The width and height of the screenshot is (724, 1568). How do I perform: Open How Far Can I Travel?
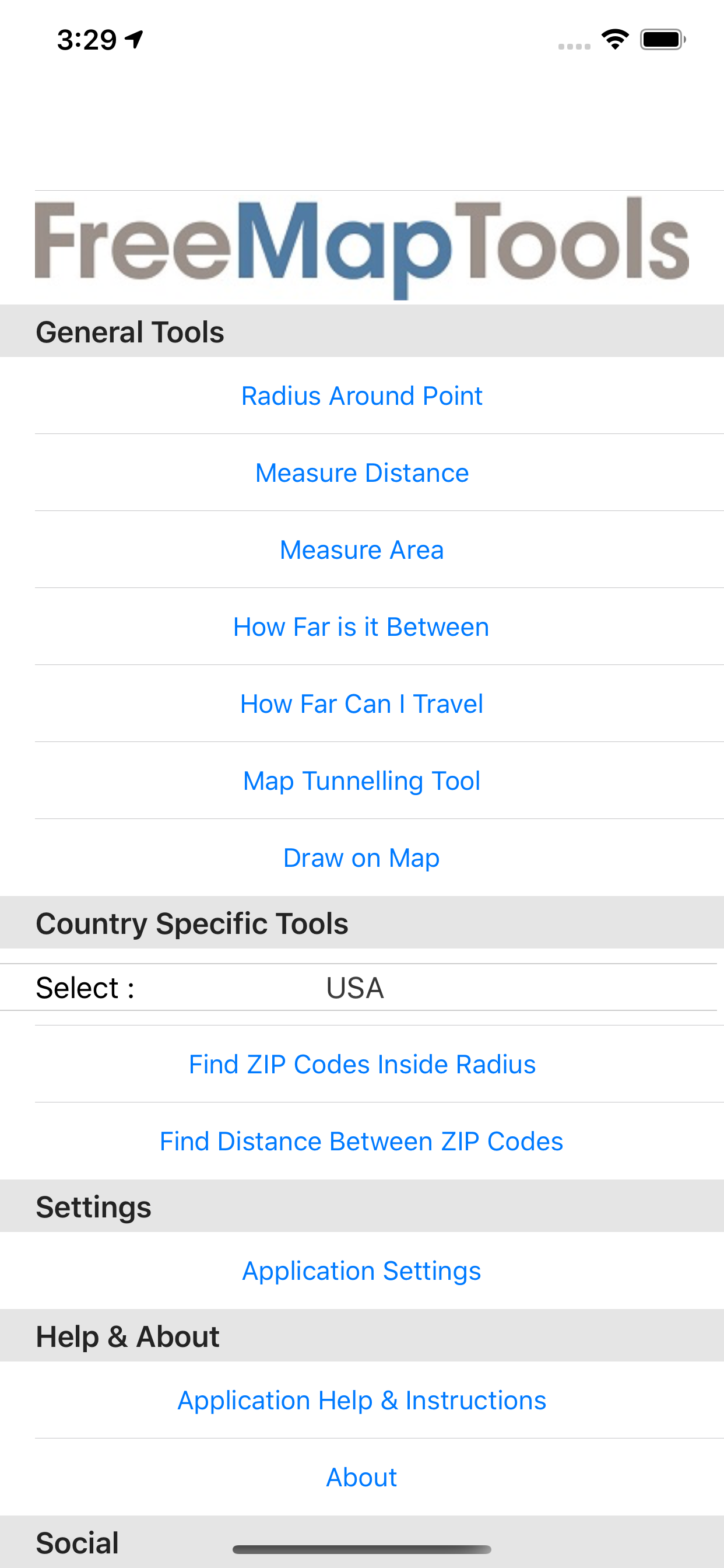[361, 703]
